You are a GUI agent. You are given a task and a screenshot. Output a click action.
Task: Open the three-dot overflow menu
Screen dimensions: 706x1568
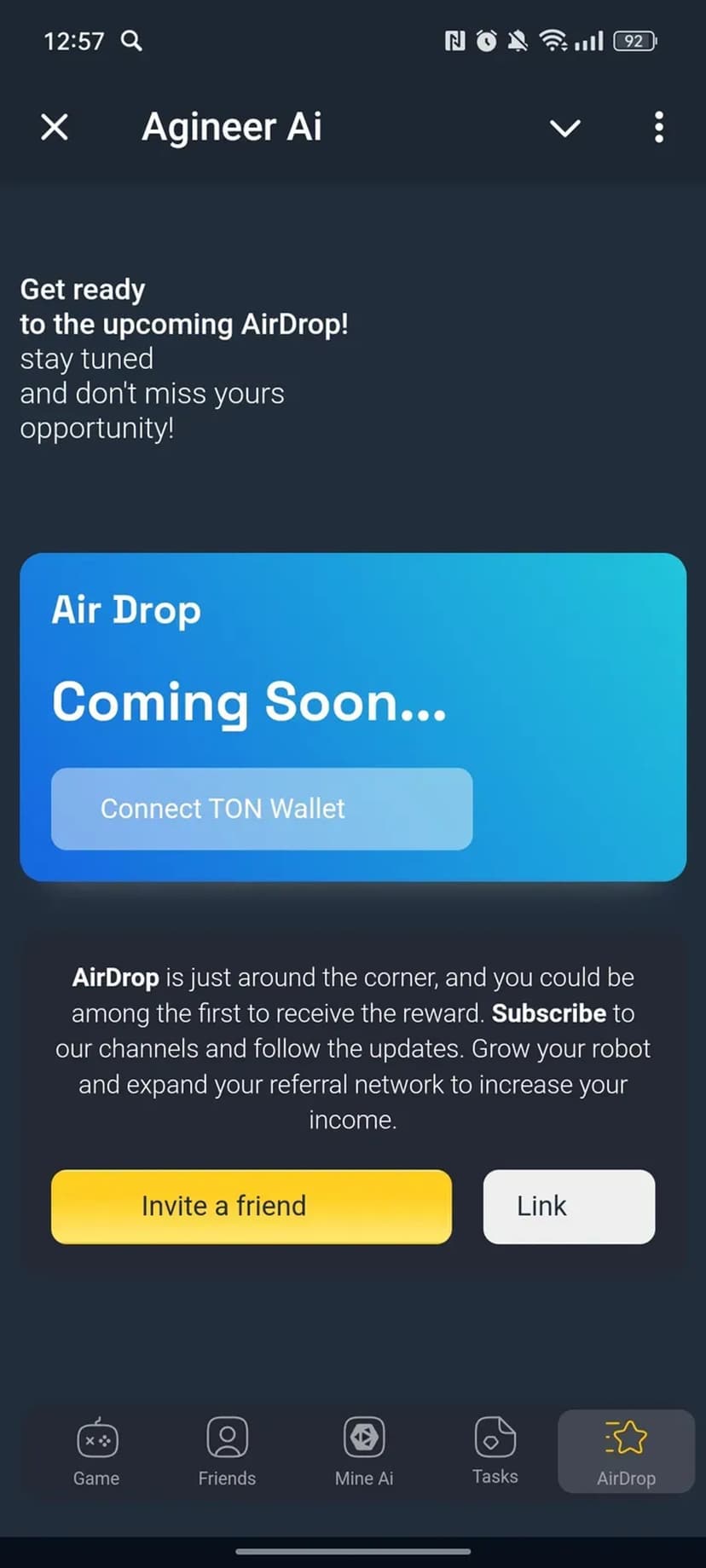(x=658, y=128)
